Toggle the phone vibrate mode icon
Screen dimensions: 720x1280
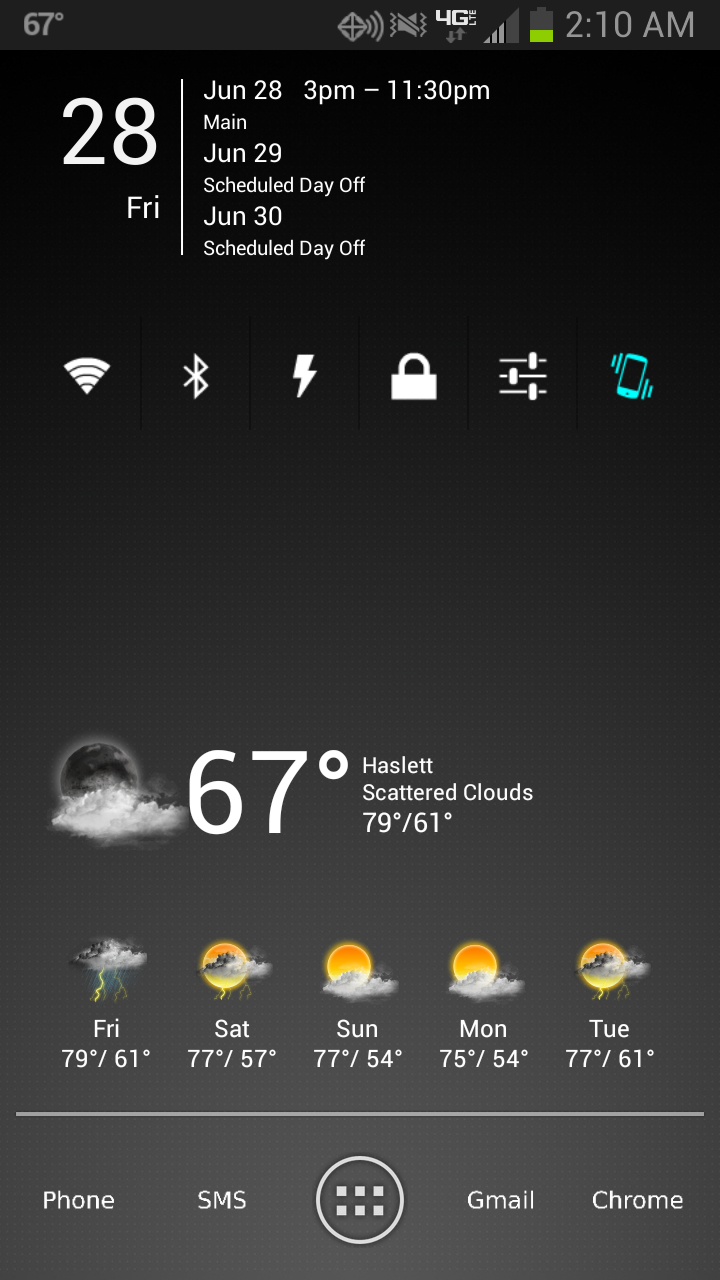632,377
